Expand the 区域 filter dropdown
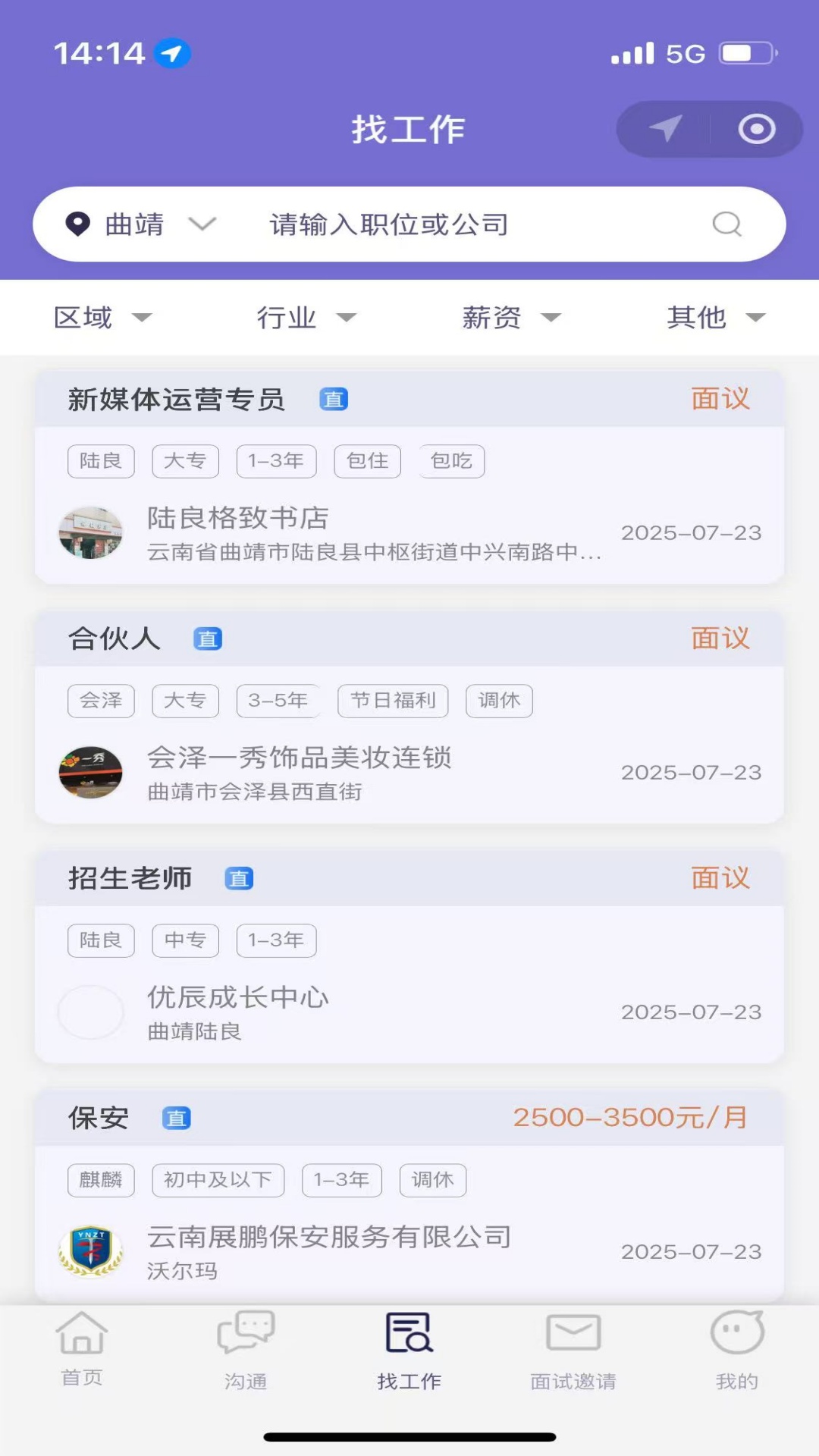The height and width of the screenshot is (1456, 819). (x=104, y=318)
